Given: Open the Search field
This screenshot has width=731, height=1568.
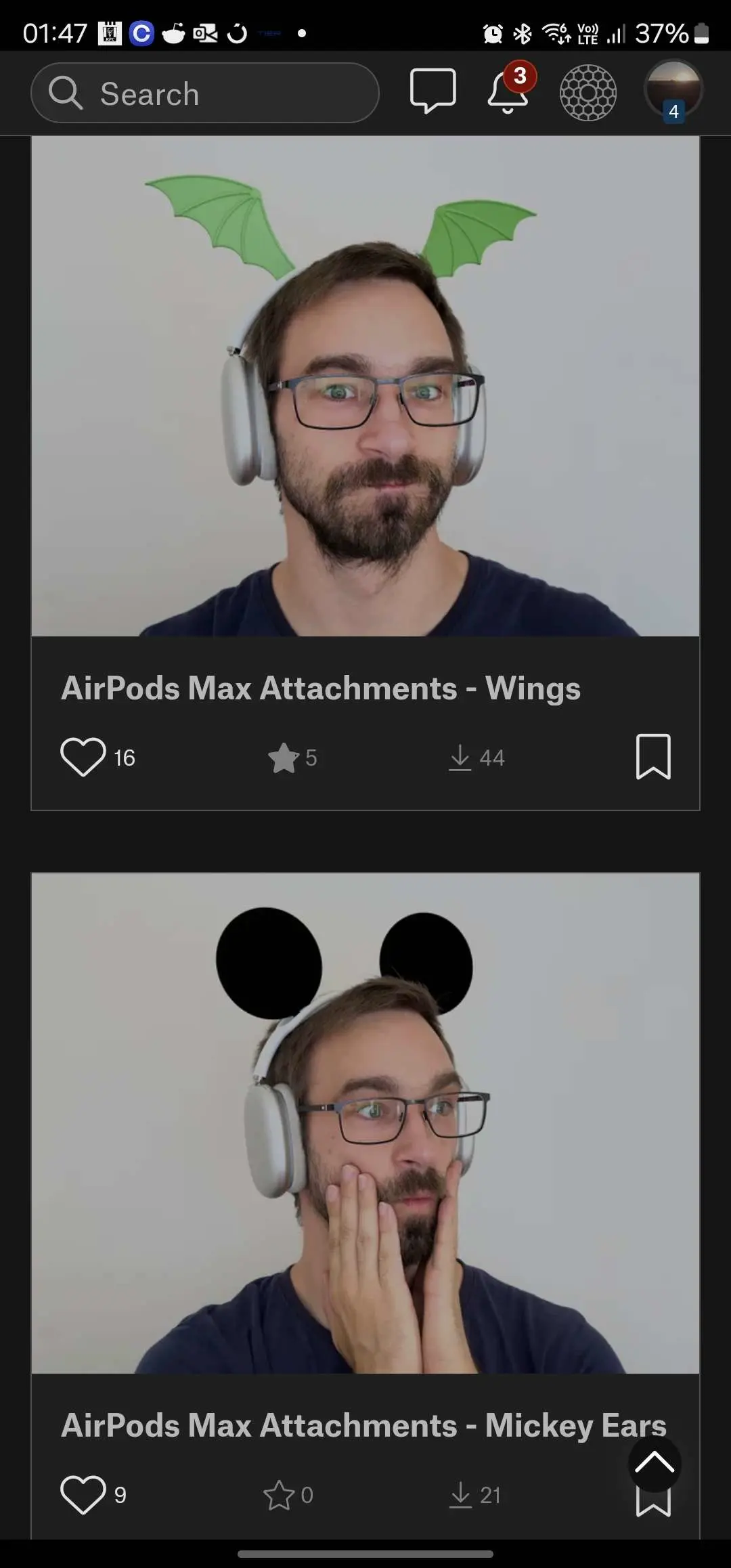Looking at the screenshot, I should click(x=204, y=93).
